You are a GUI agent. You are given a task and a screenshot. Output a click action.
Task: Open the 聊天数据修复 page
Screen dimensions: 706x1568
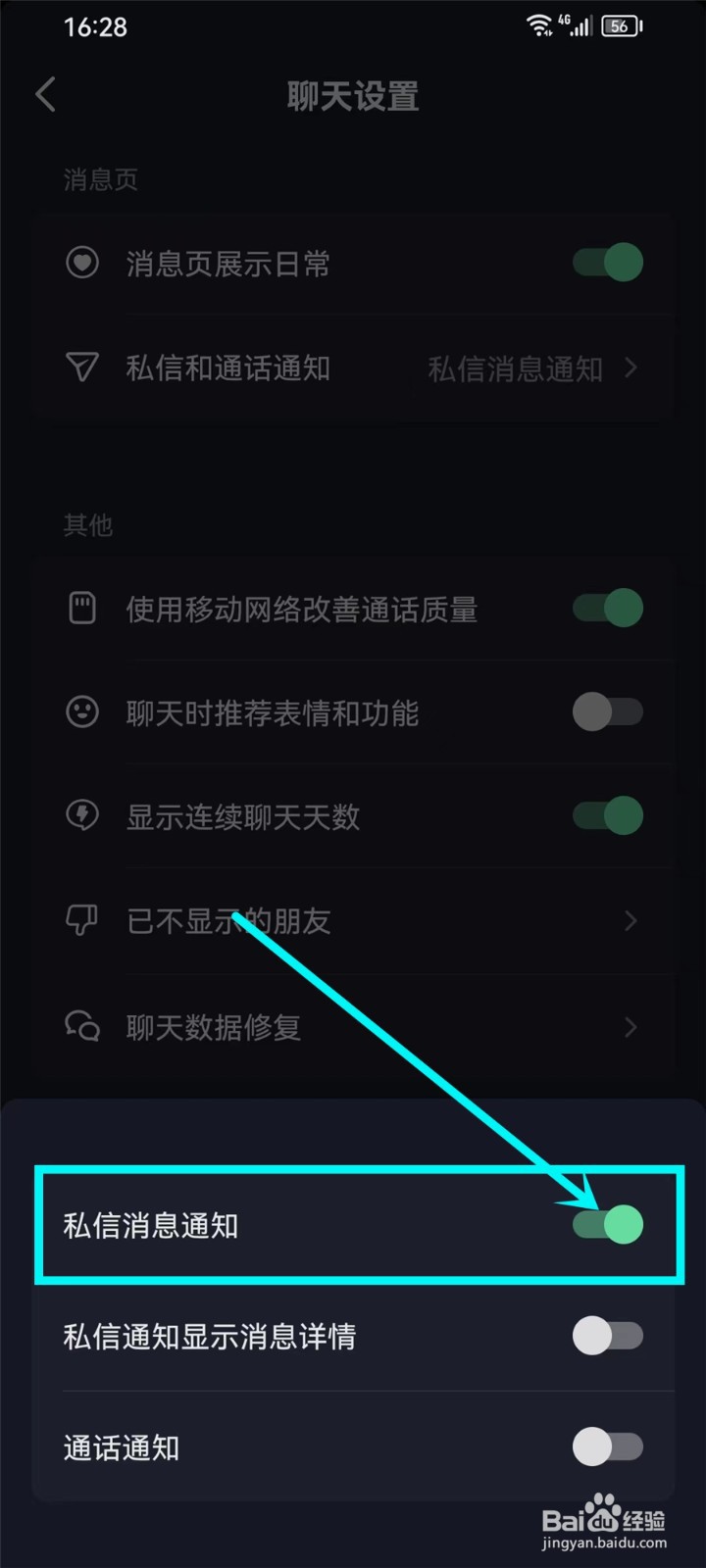click(353, 1026)
